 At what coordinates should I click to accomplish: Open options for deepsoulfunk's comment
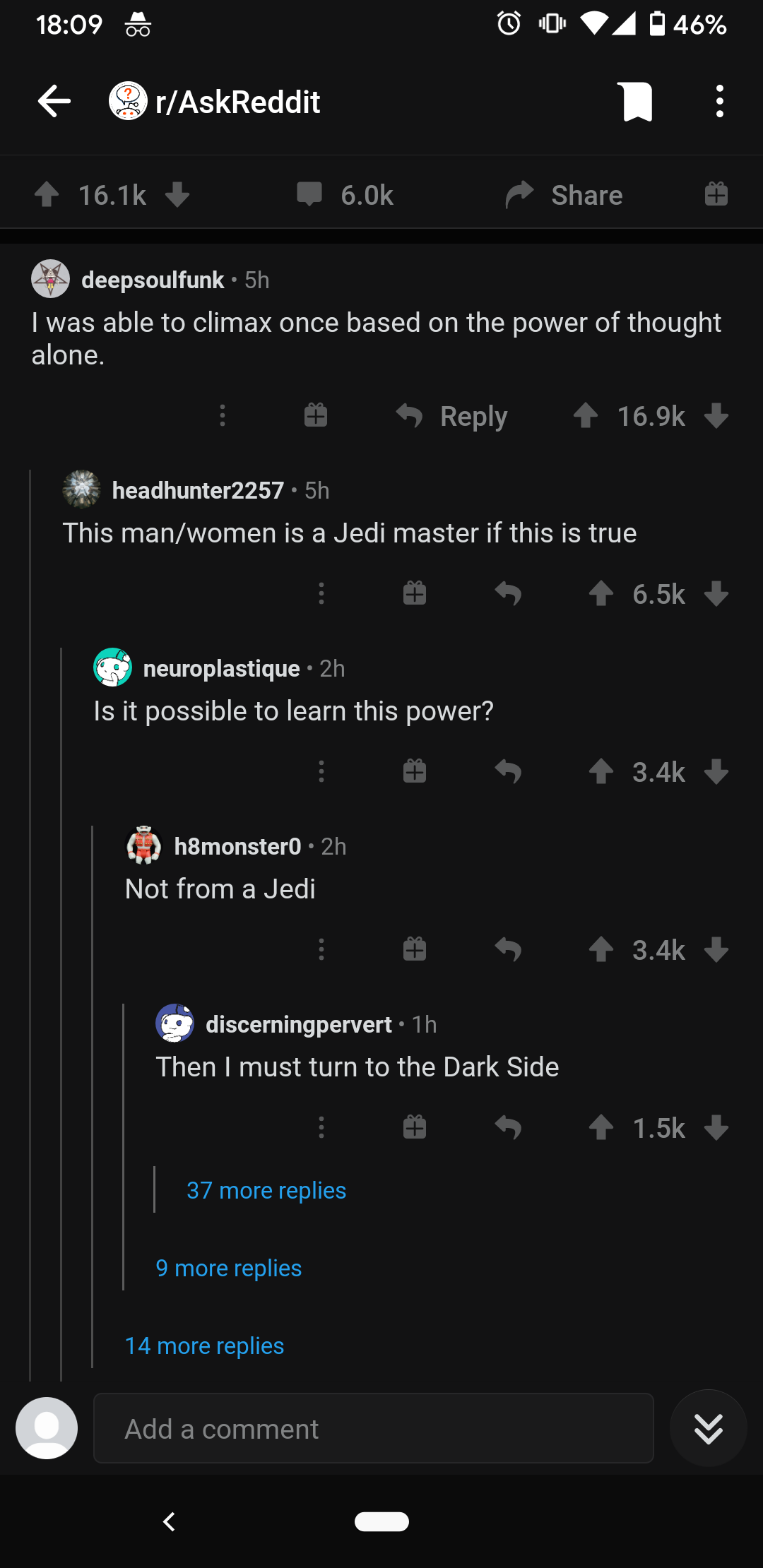click(223, 415)
